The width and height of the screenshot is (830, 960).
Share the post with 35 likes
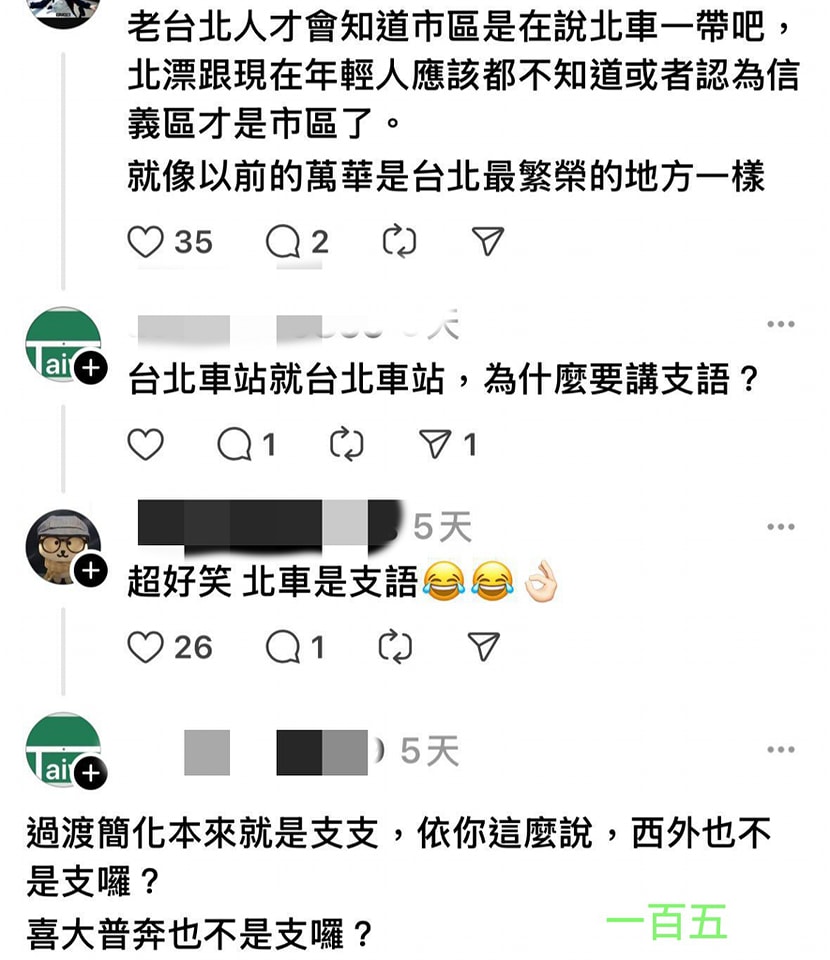487,242
